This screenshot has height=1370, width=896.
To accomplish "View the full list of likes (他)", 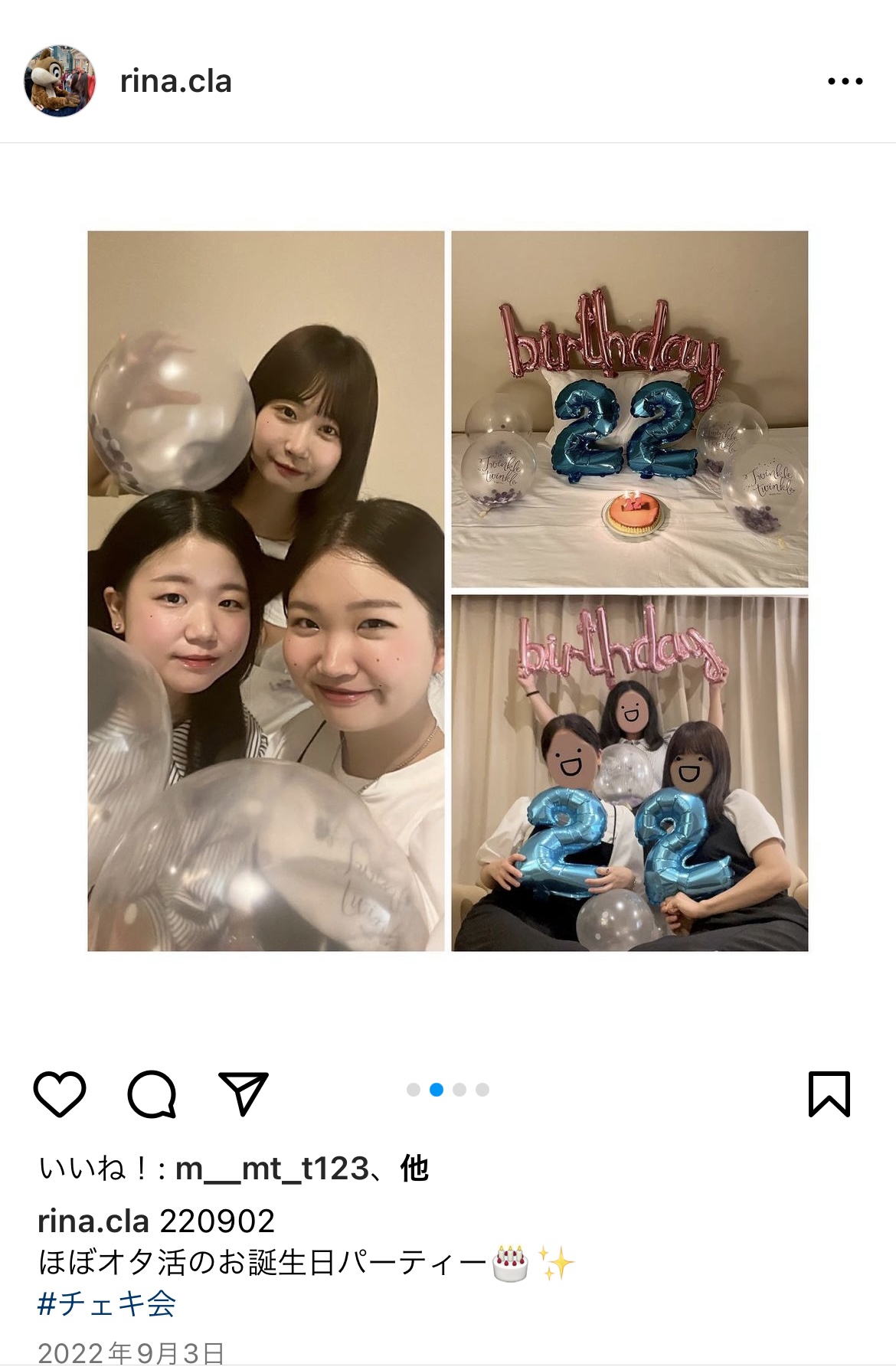I will pyautogui.click(x=414, y=1169).
